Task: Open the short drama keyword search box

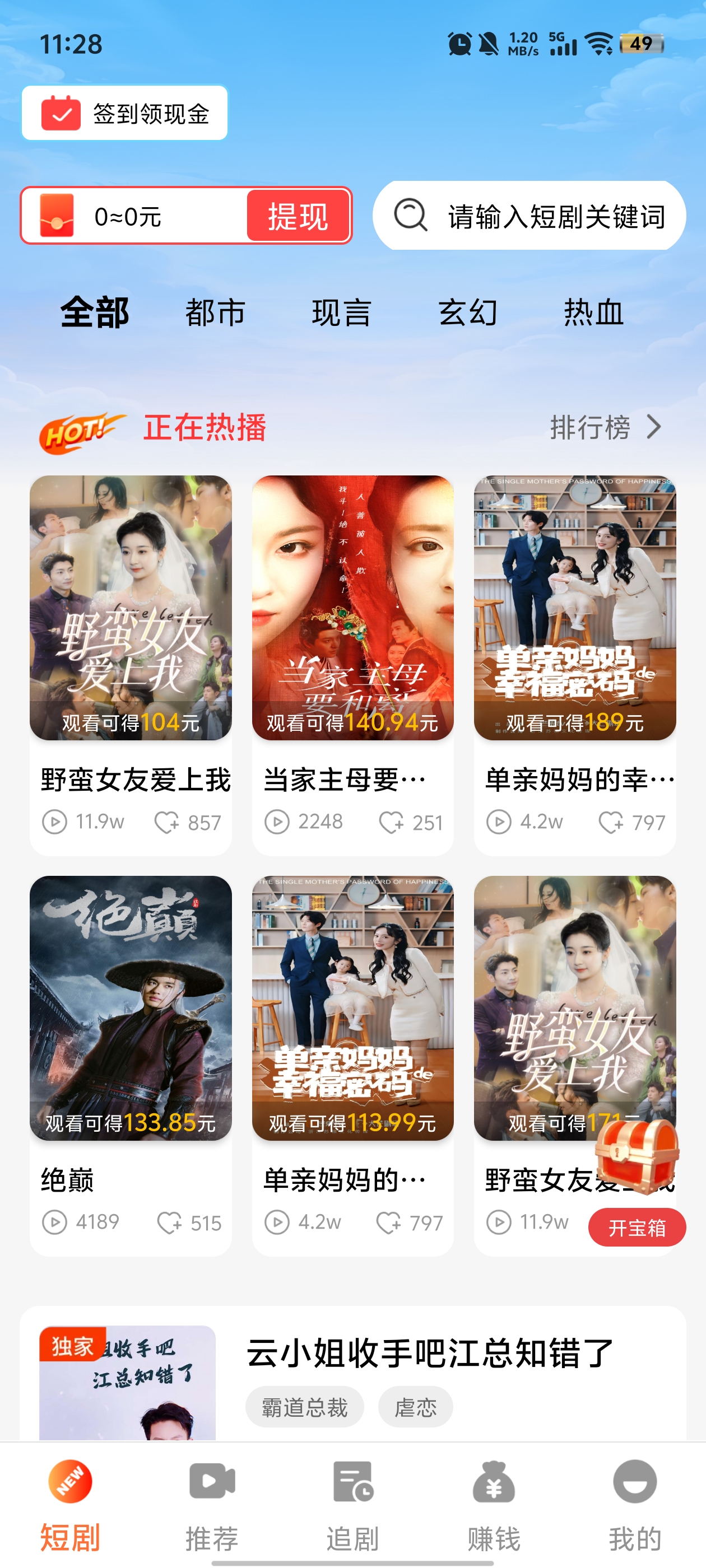Action: (x=529, y=216)
